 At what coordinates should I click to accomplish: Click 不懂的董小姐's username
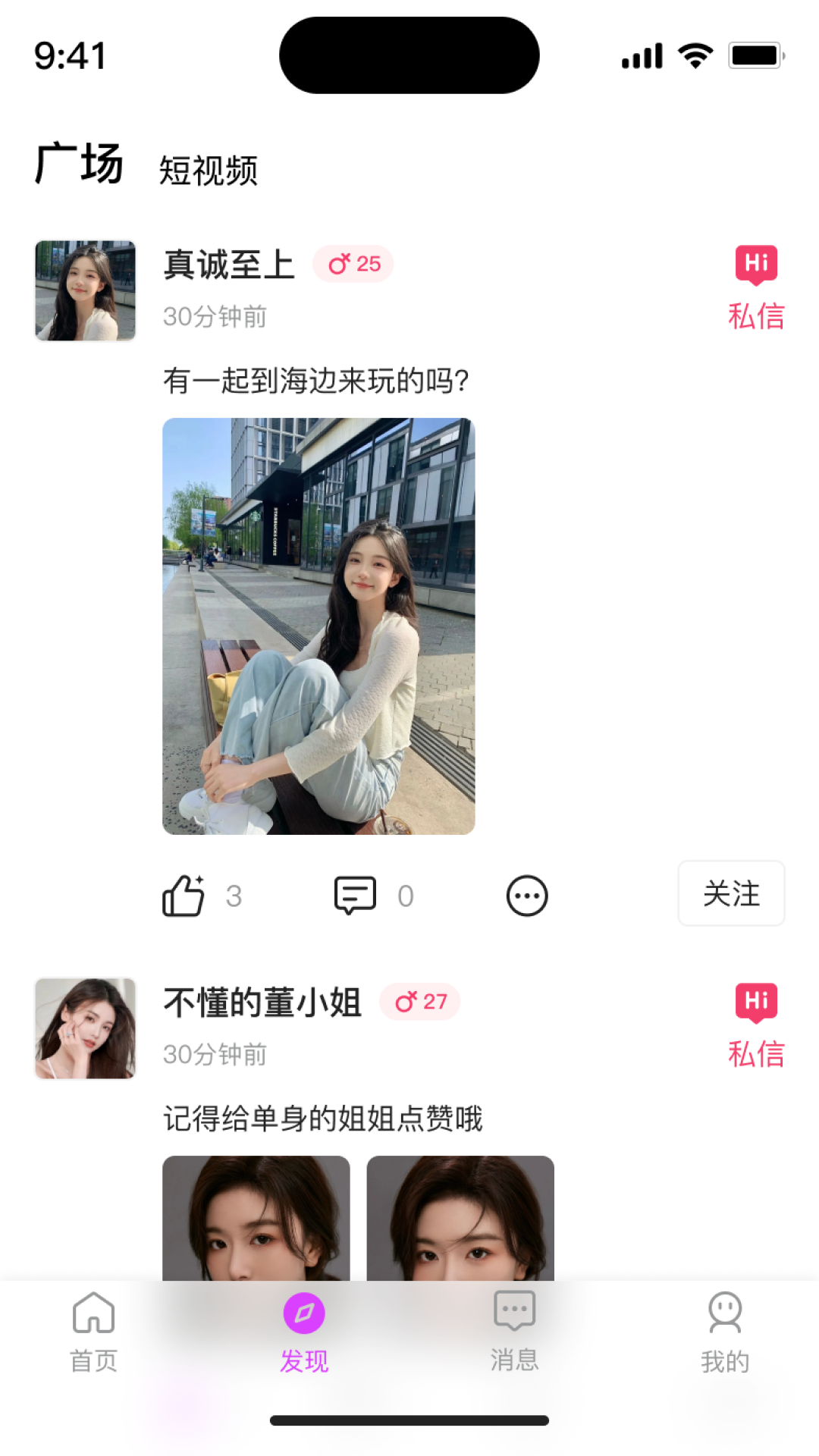pos(262,1001)
